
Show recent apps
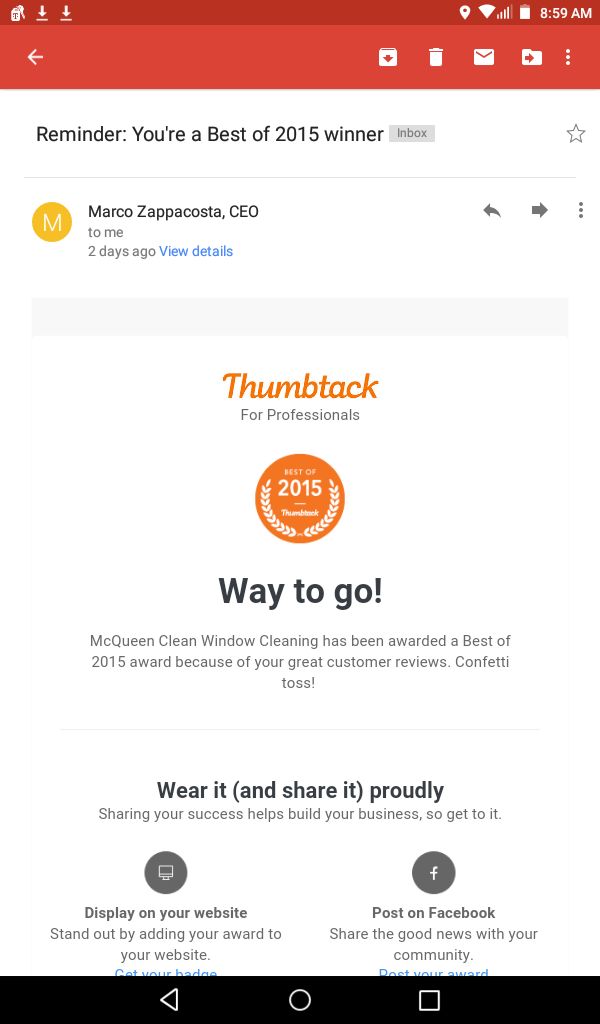(429, 1000)
